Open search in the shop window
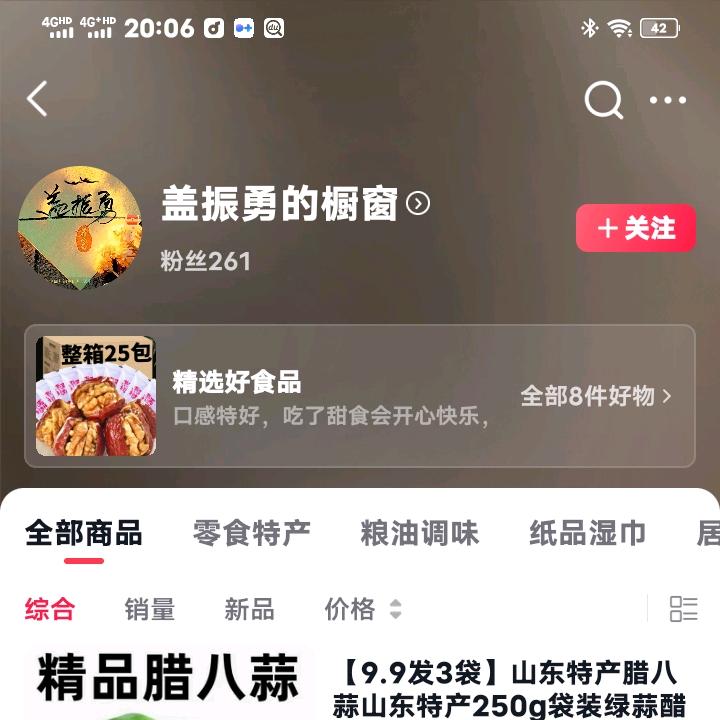Image resolution: width=720 pixels, height=720 pixels. click(x=603, y=99)
